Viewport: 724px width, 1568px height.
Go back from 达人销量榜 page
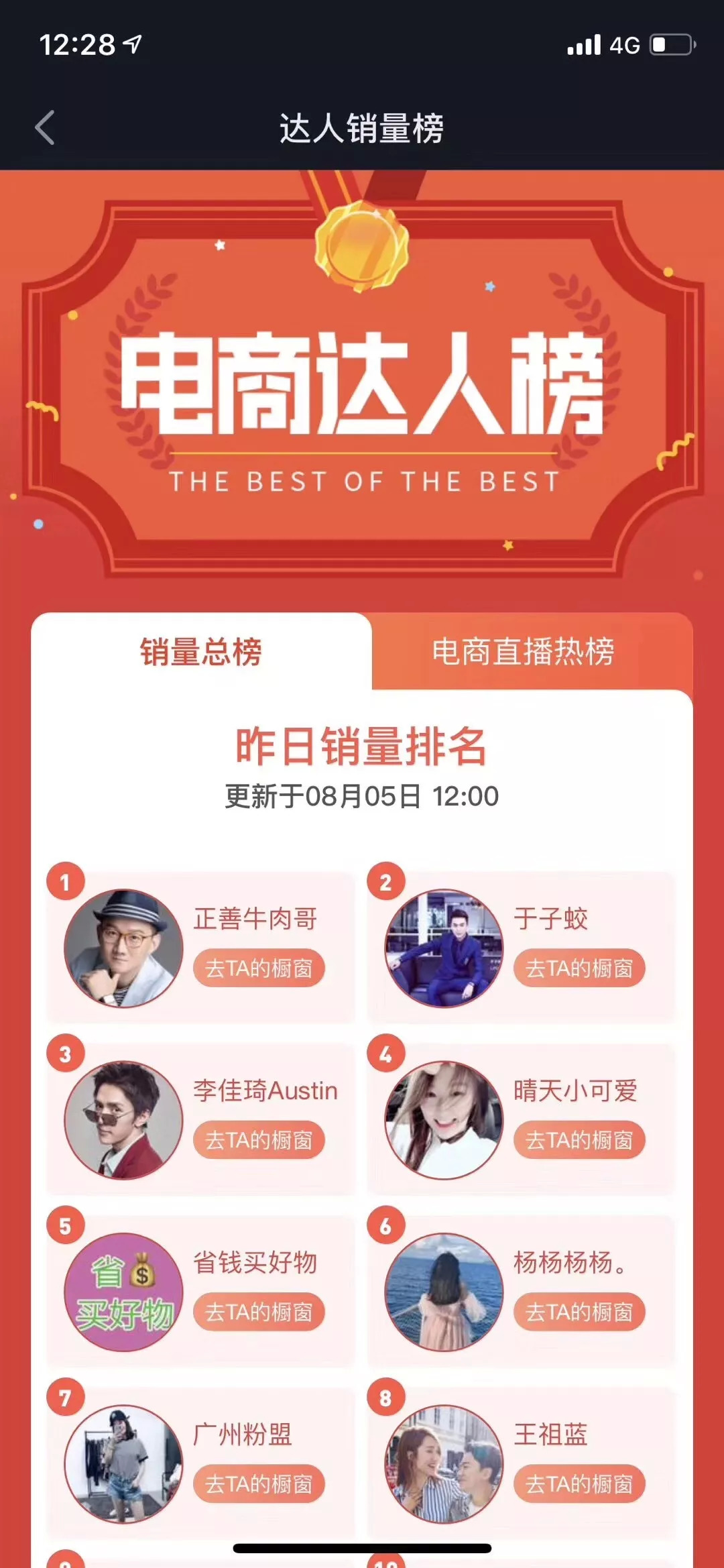point(45,127)
